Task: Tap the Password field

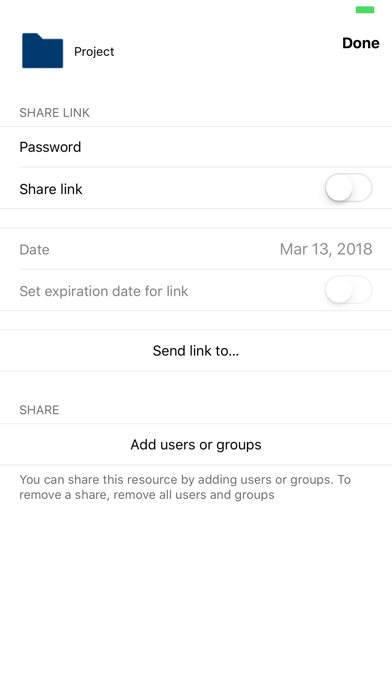Action: pyautogui.click(x=196, y=147)
